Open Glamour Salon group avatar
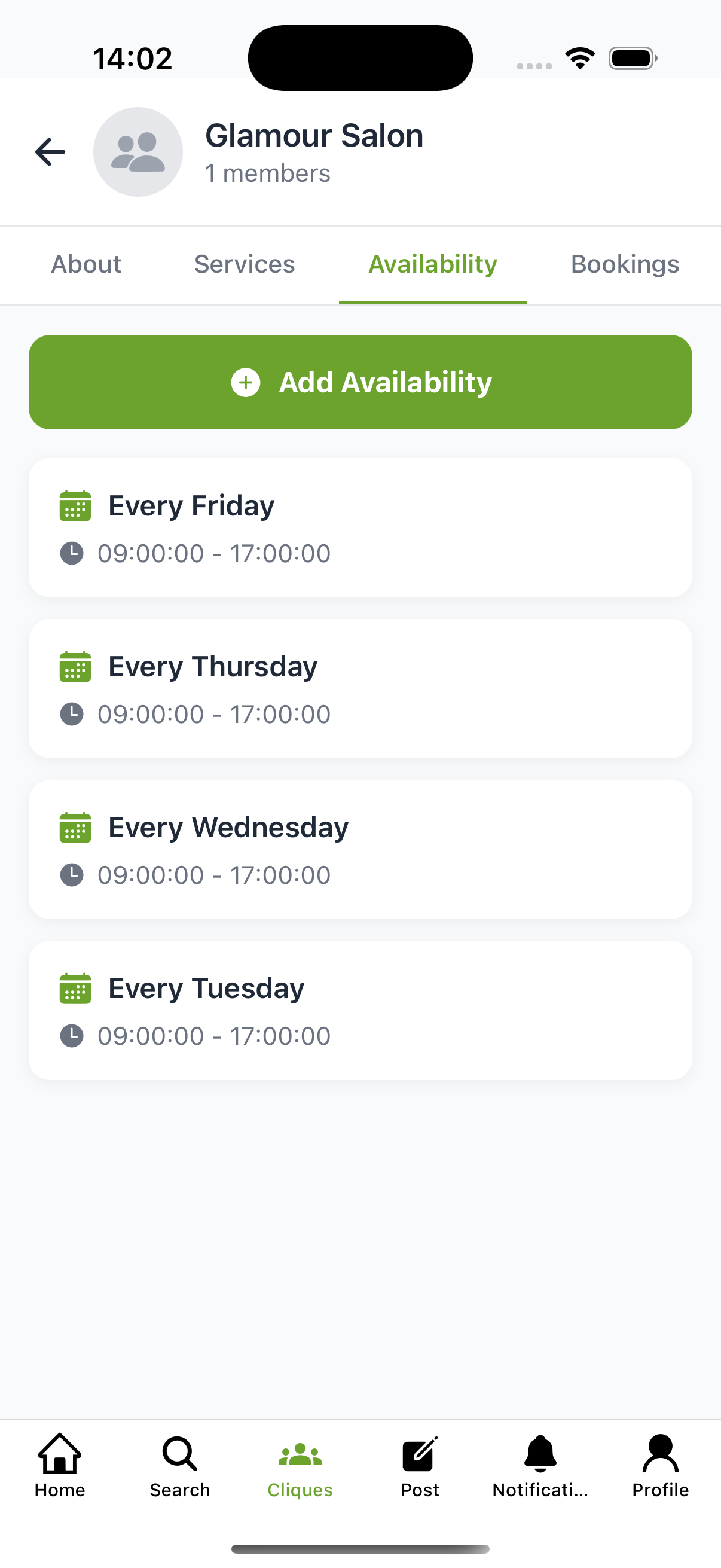 point(138,151)
